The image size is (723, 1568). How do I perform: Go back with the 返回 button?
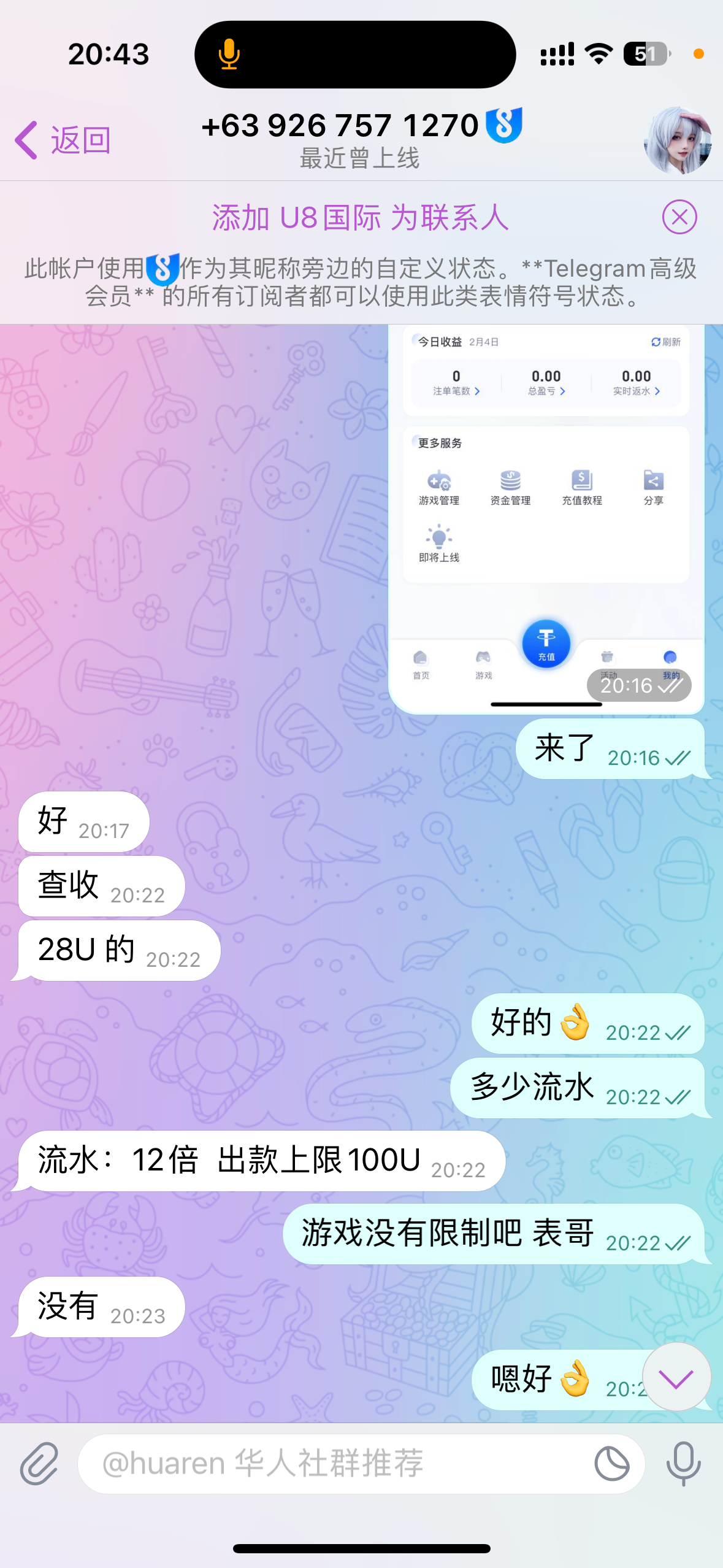point(63,140)
